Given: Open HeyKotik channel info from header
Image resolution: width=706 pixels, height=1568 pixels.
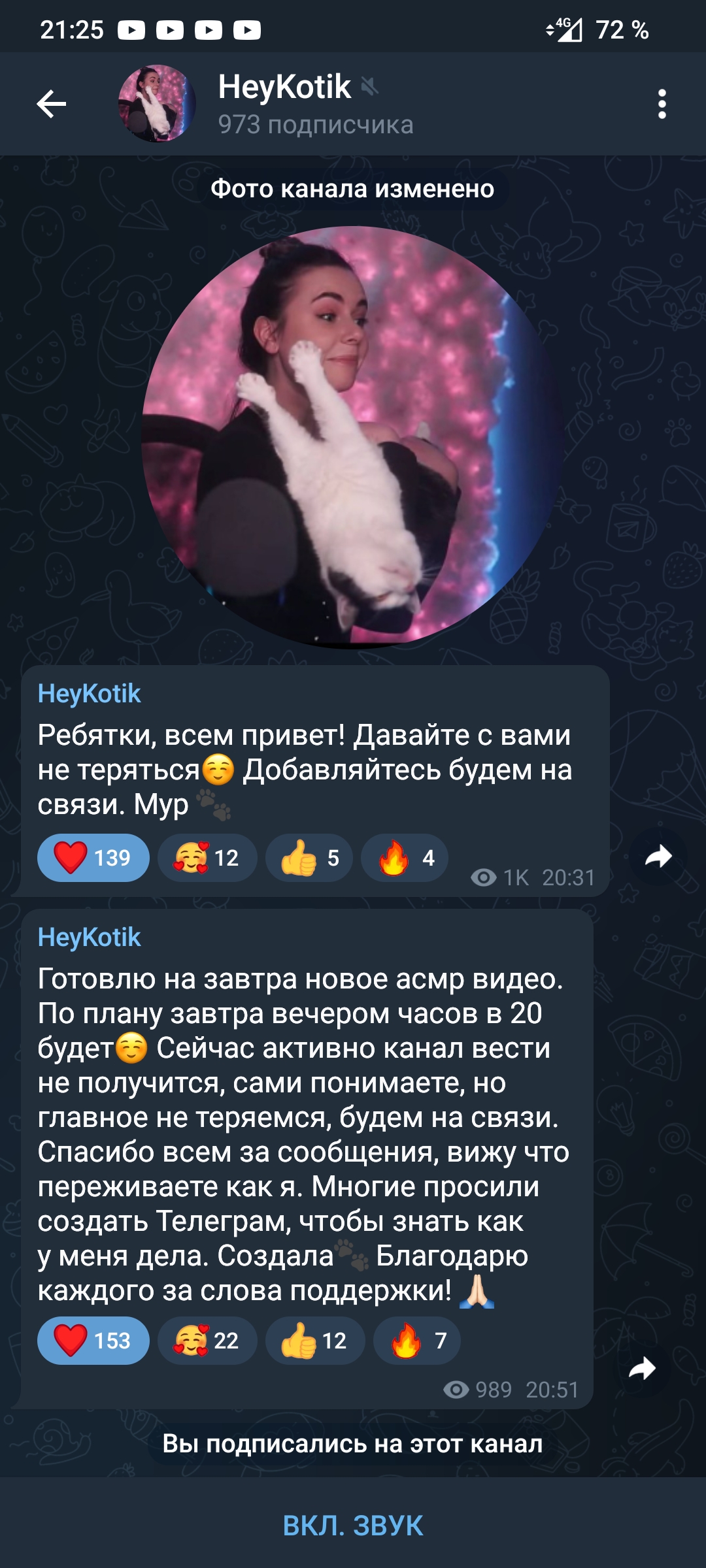Looking at the screenshot, I should 316,104.
